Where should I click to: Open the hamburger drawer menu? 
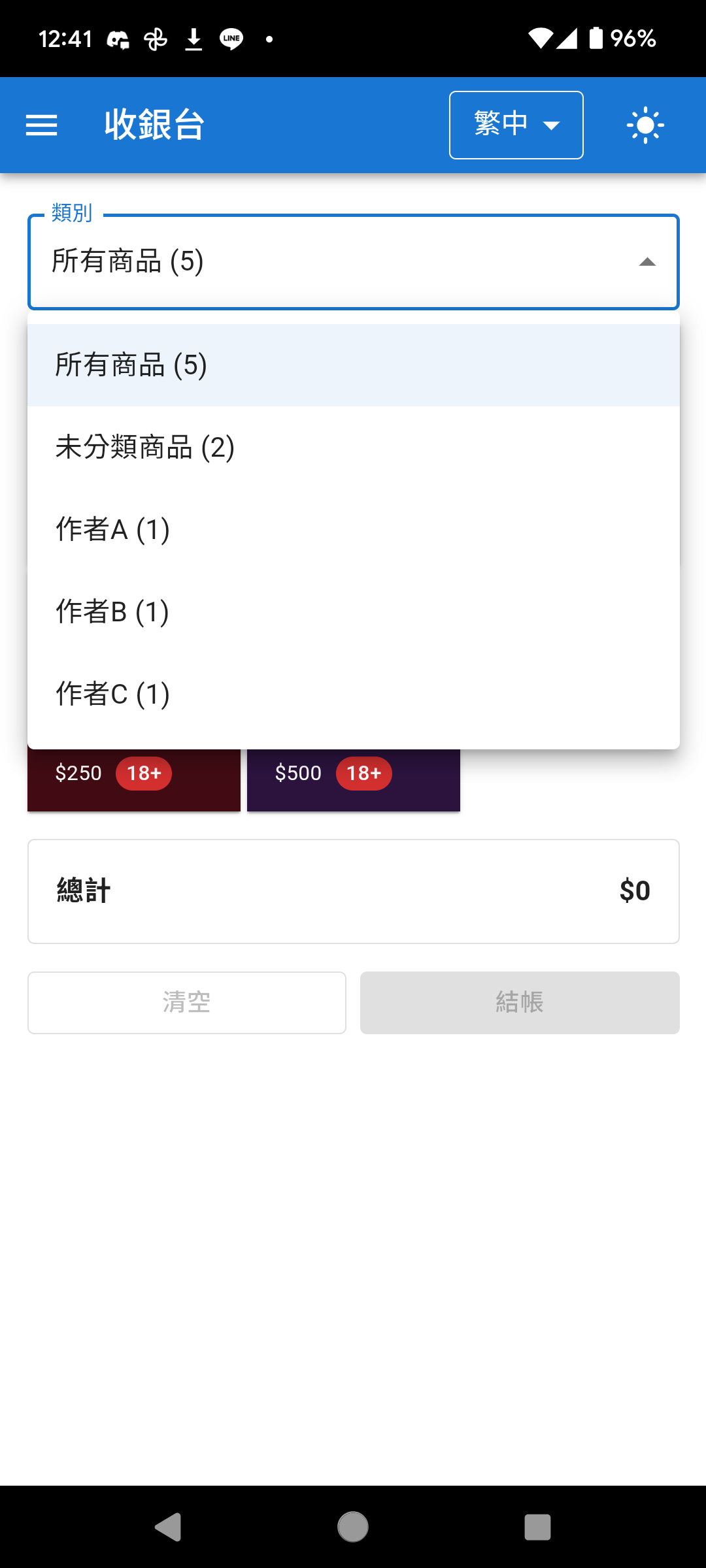click(42, 125)
